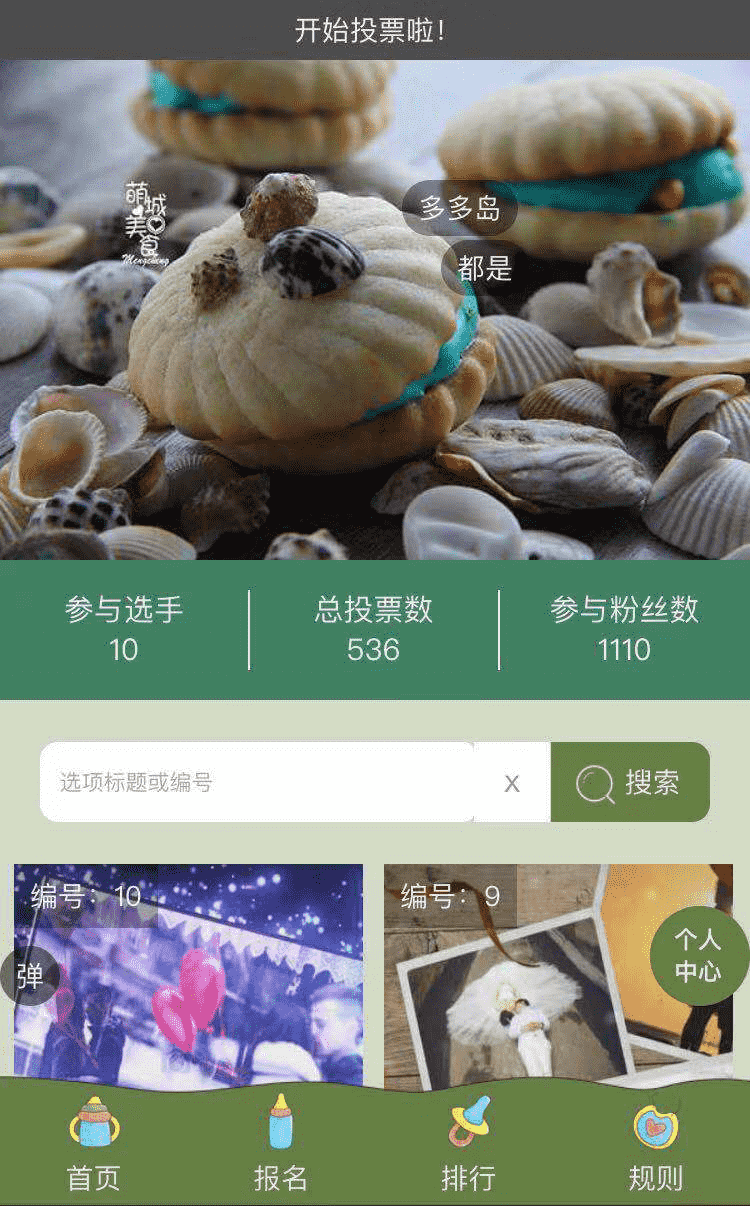Open the 排行 ranking tab
The image size is (750, 1206).
pos(468,1145)
